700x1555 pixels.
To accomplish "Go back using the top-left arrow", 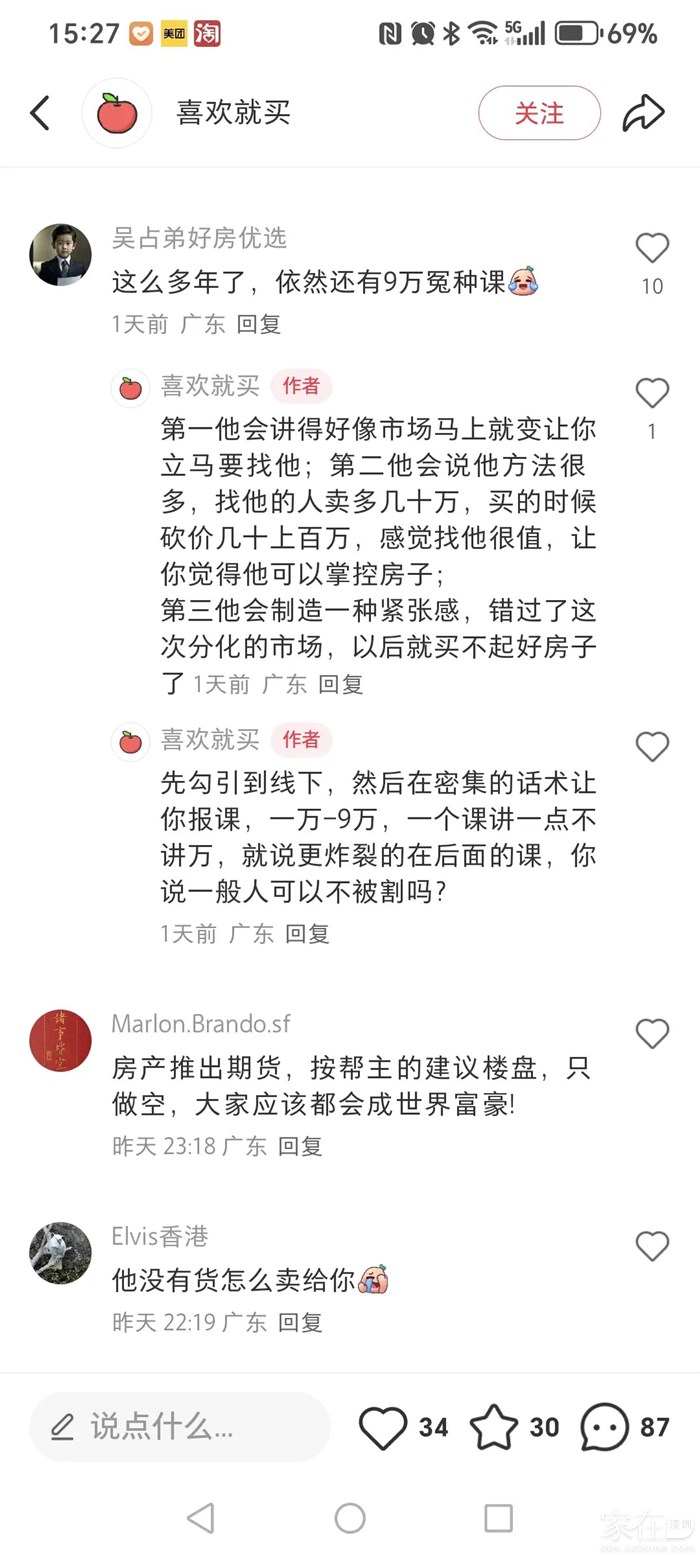I will click(x=40, y=113).
